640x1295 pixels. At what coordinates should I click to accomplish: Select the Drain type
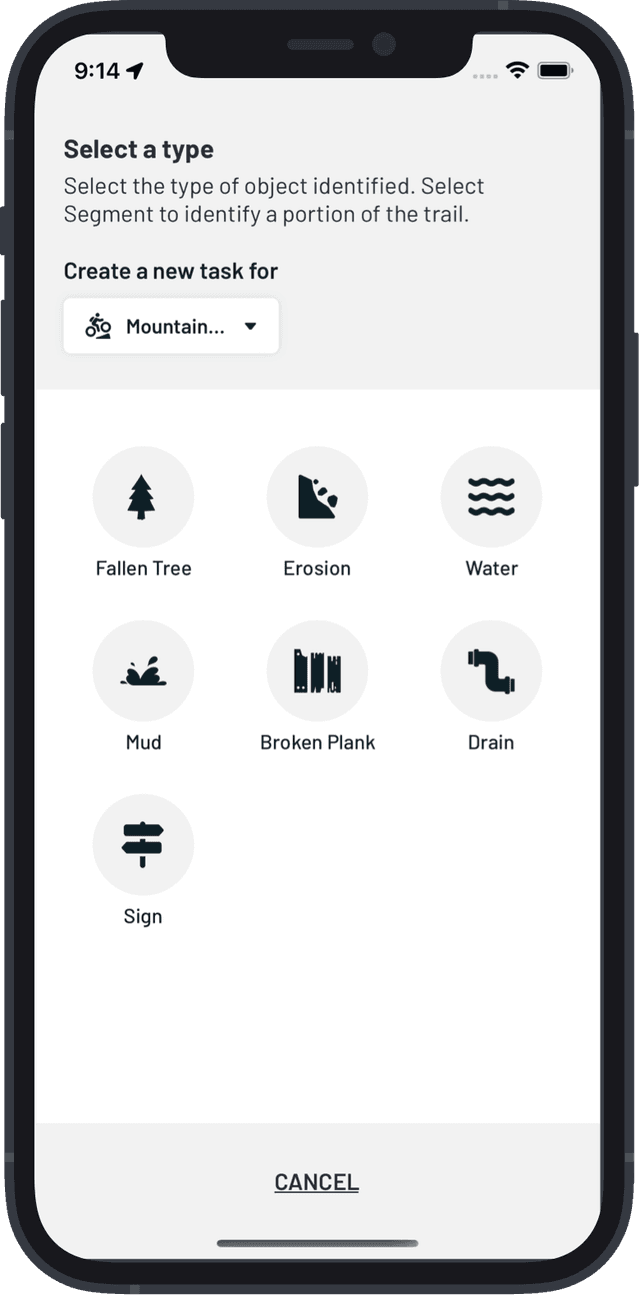coord(491,671)
